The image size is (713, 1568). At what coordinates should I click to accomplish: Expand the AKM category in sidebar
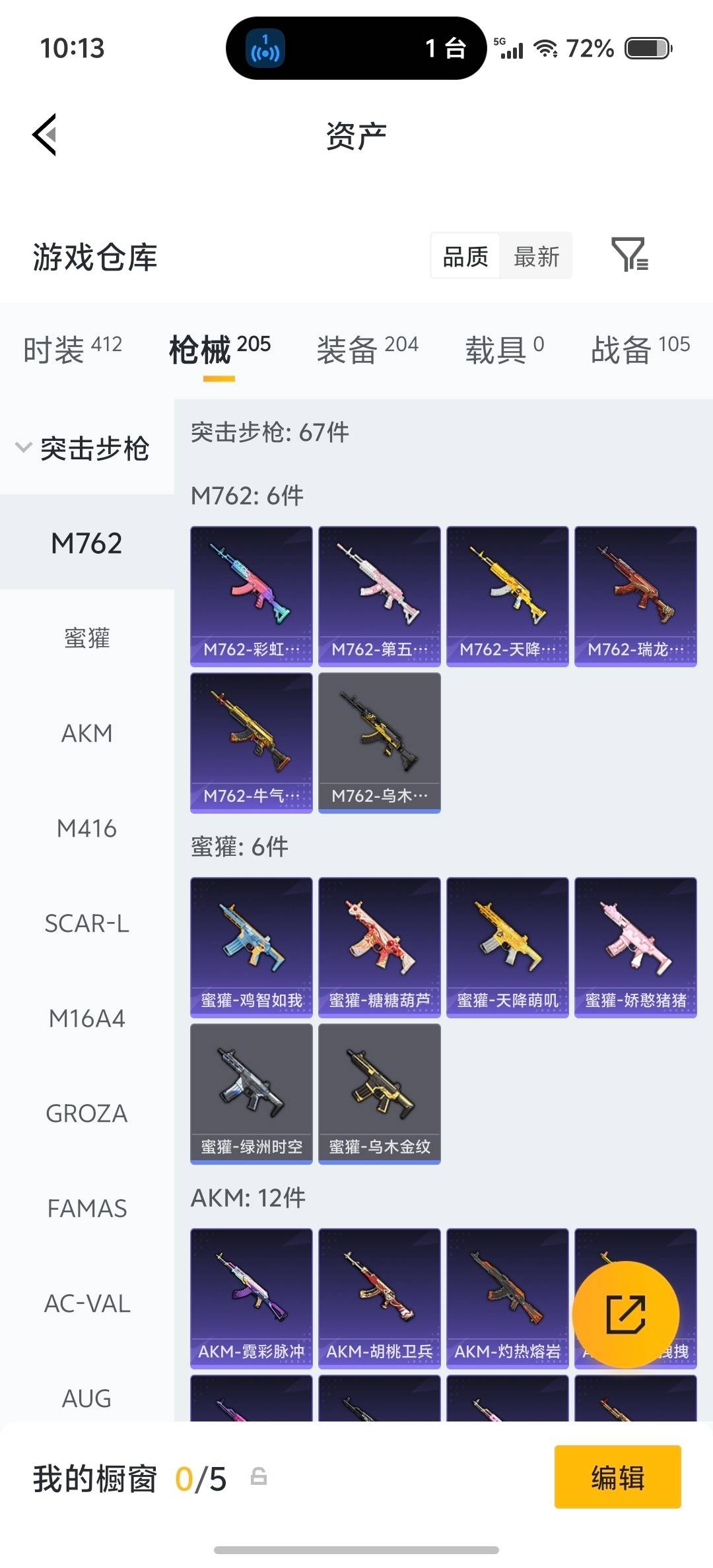point(86,733)
